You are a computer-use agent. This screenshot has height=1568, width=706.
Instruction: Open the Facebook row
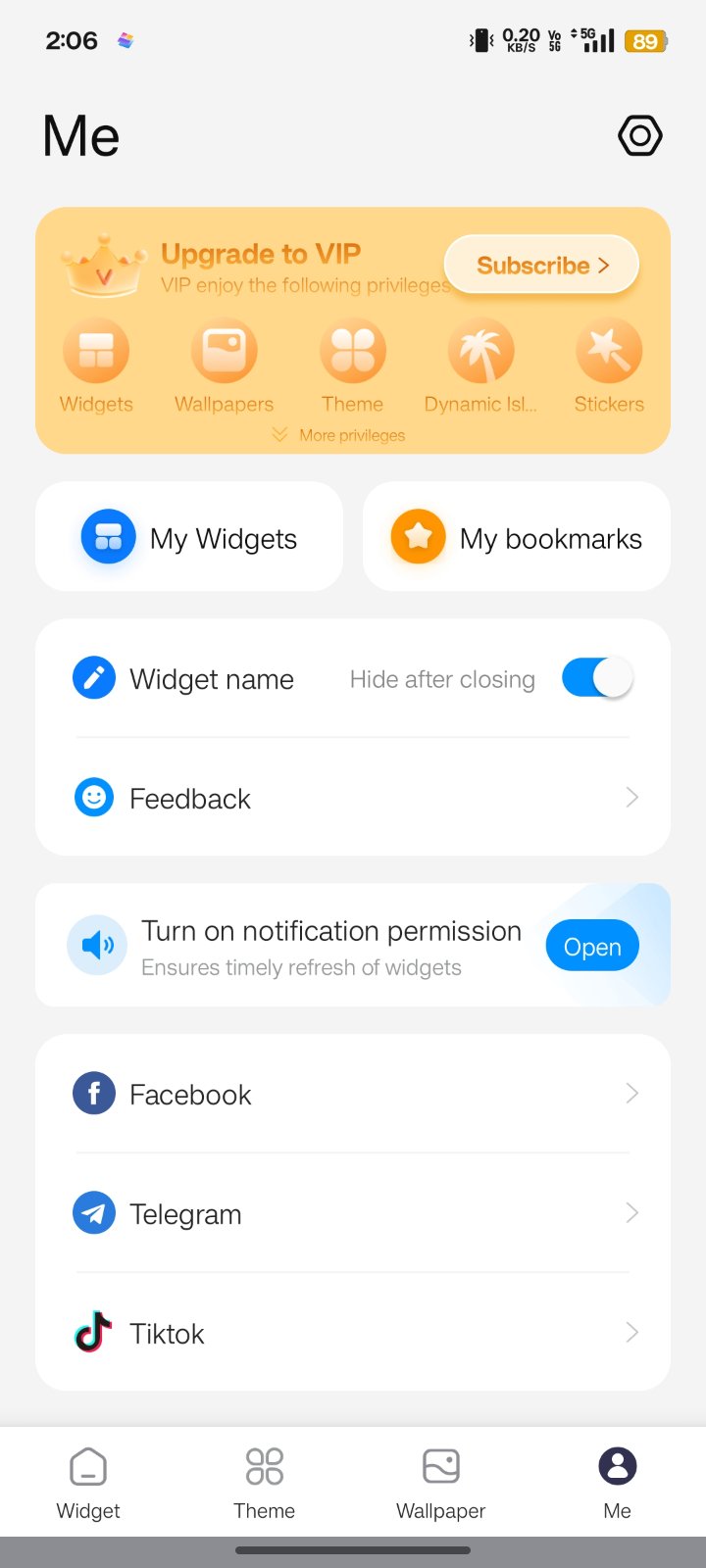coord(353,1094)
